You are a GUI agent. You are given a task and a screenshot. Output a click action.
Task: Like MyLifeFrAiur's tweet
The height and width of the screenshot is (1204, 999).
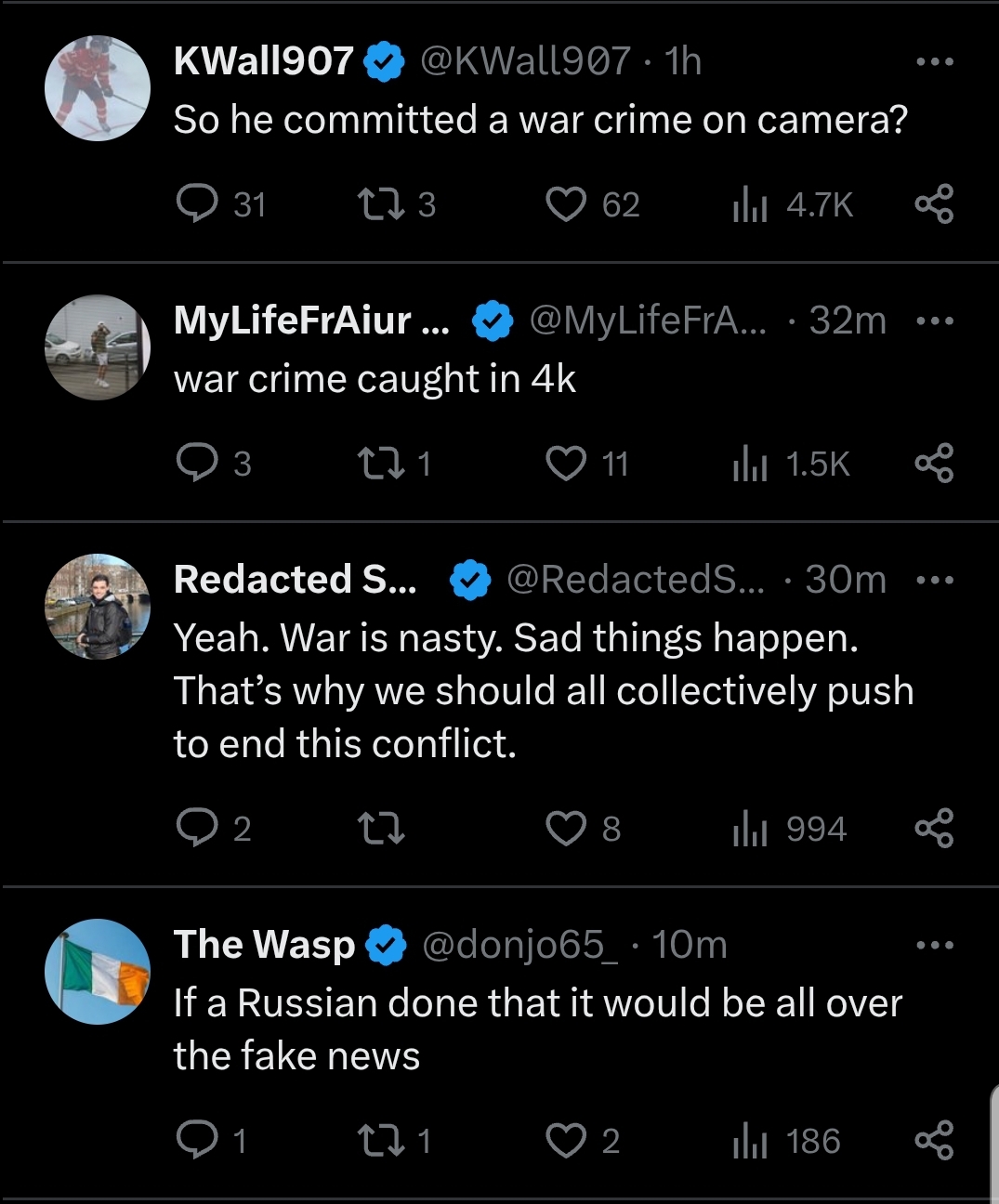click(566, 464)
